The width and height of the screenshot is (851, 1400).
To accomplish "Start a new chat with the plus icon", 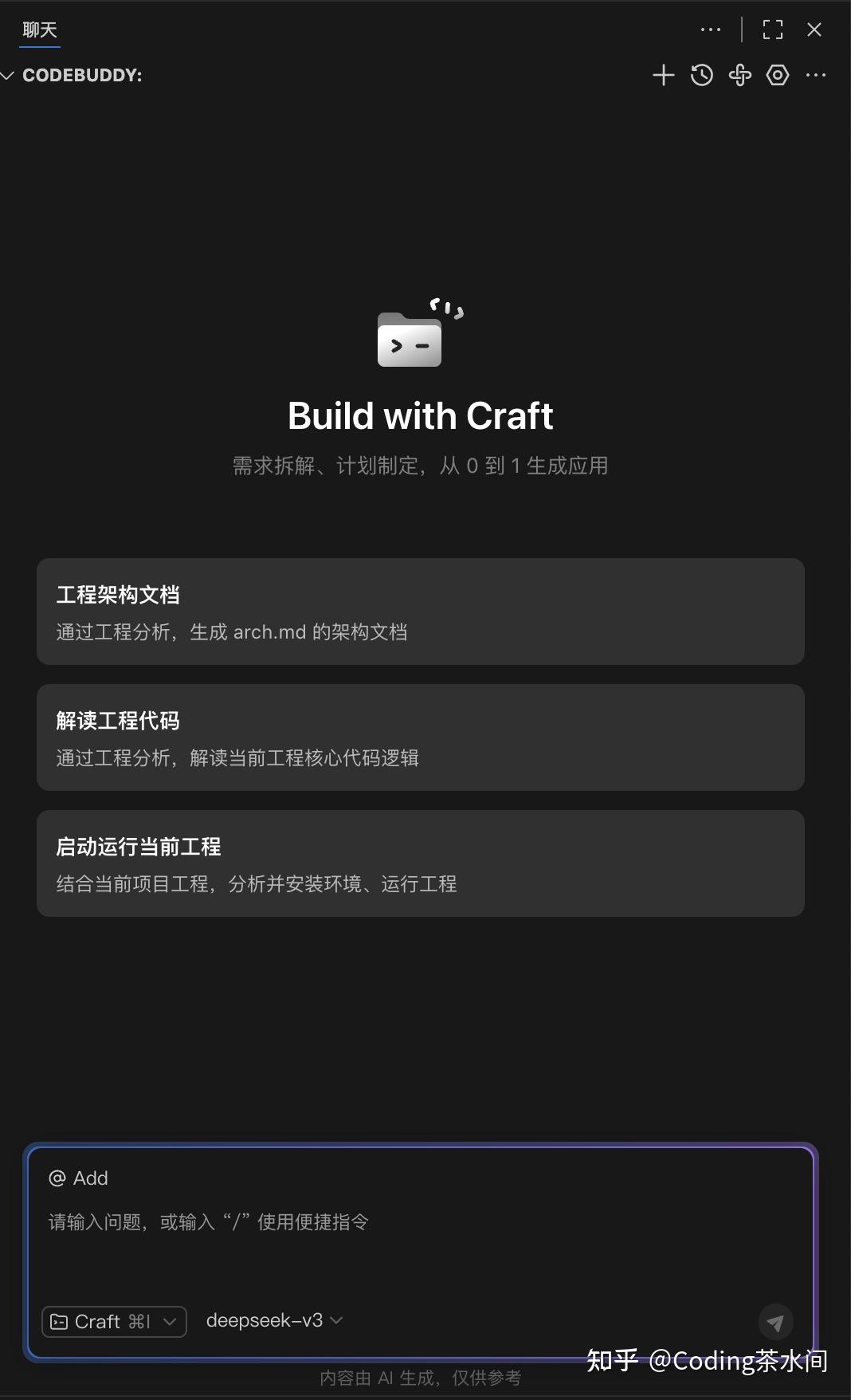I will coord(663,75).
